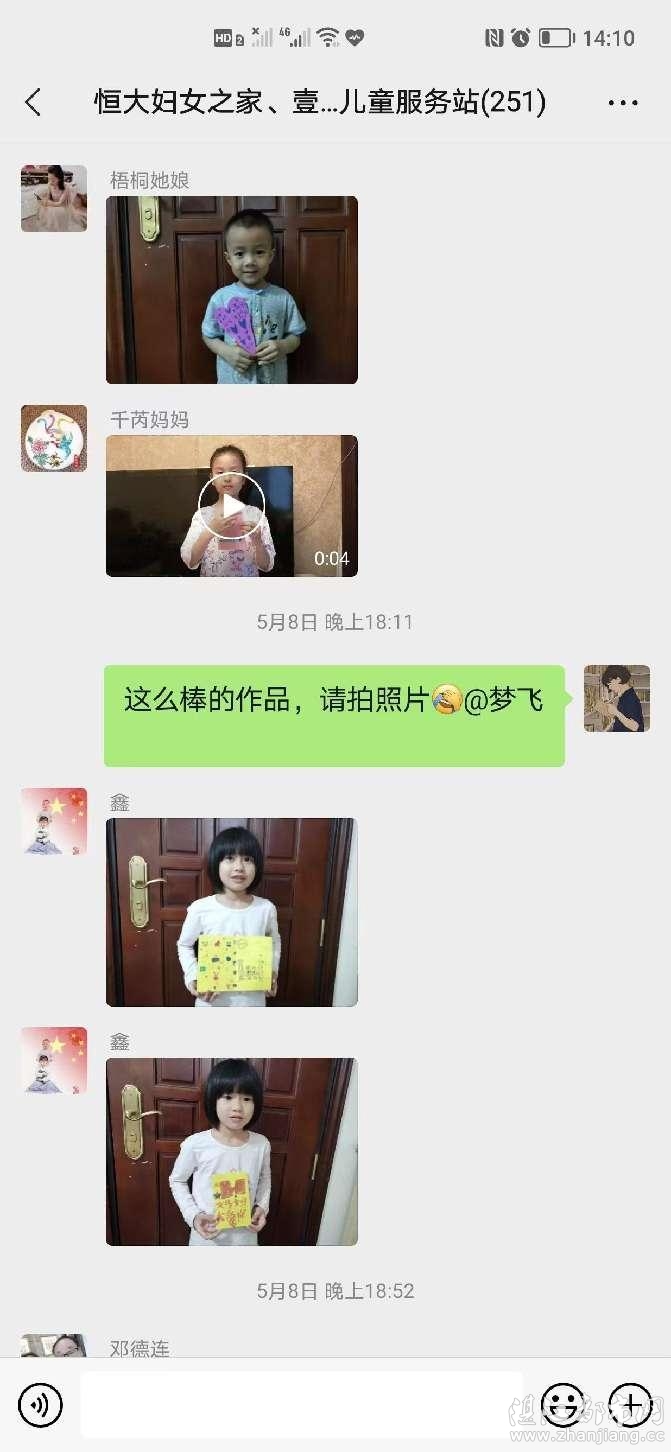Go back from the group chat
The width and height of the screenshot is (671, 1452).
point(33,102)
